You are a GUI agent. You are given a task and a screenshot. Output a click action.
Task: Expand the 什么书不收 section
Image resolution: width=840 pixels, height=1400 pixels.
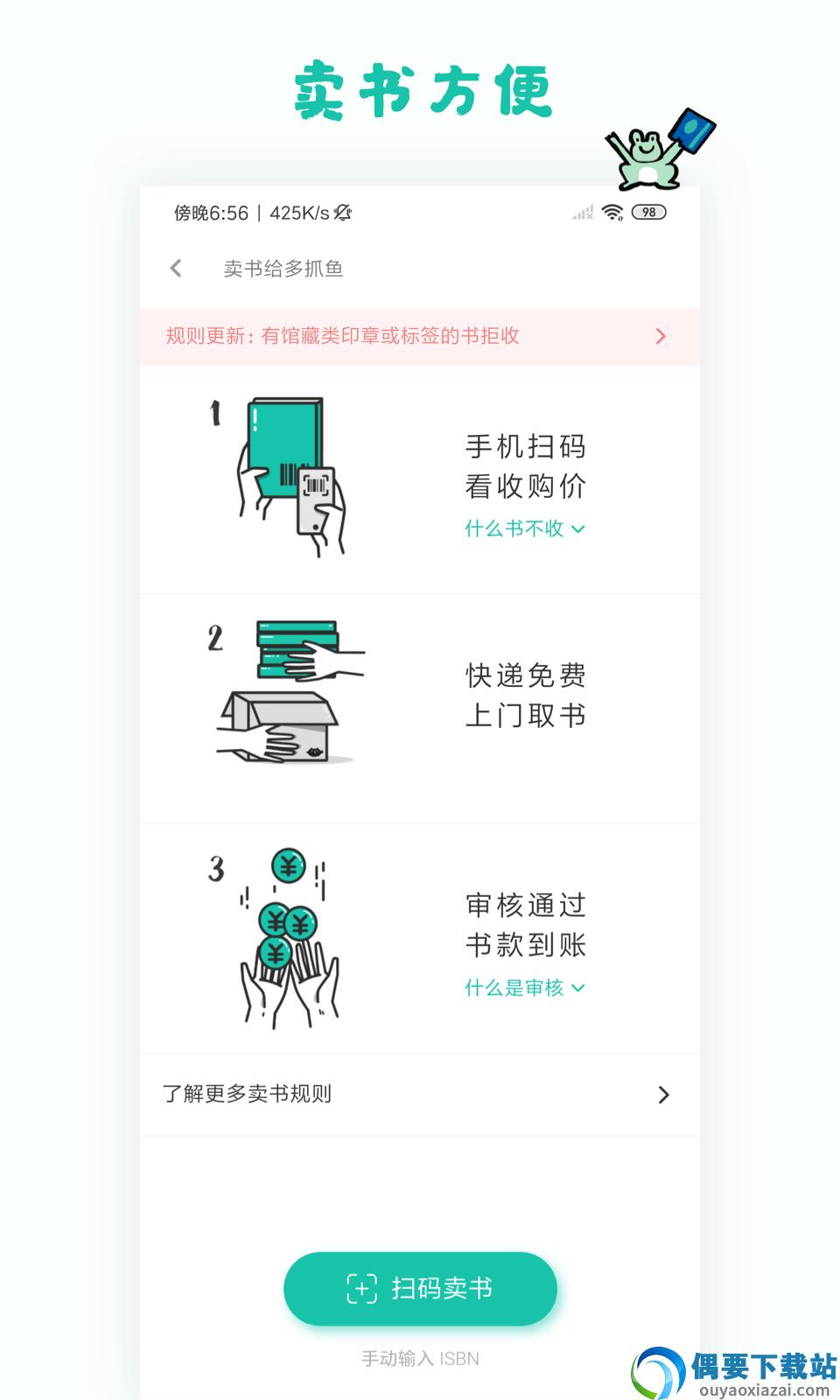[x=525, y=528]
